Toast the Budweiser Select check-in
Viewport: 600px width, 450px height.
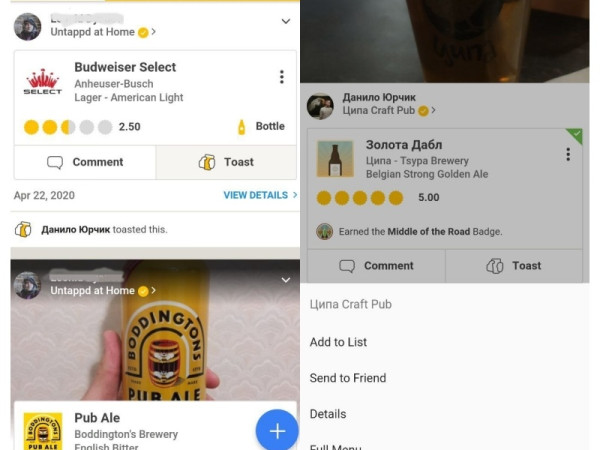tap(226, 162)
